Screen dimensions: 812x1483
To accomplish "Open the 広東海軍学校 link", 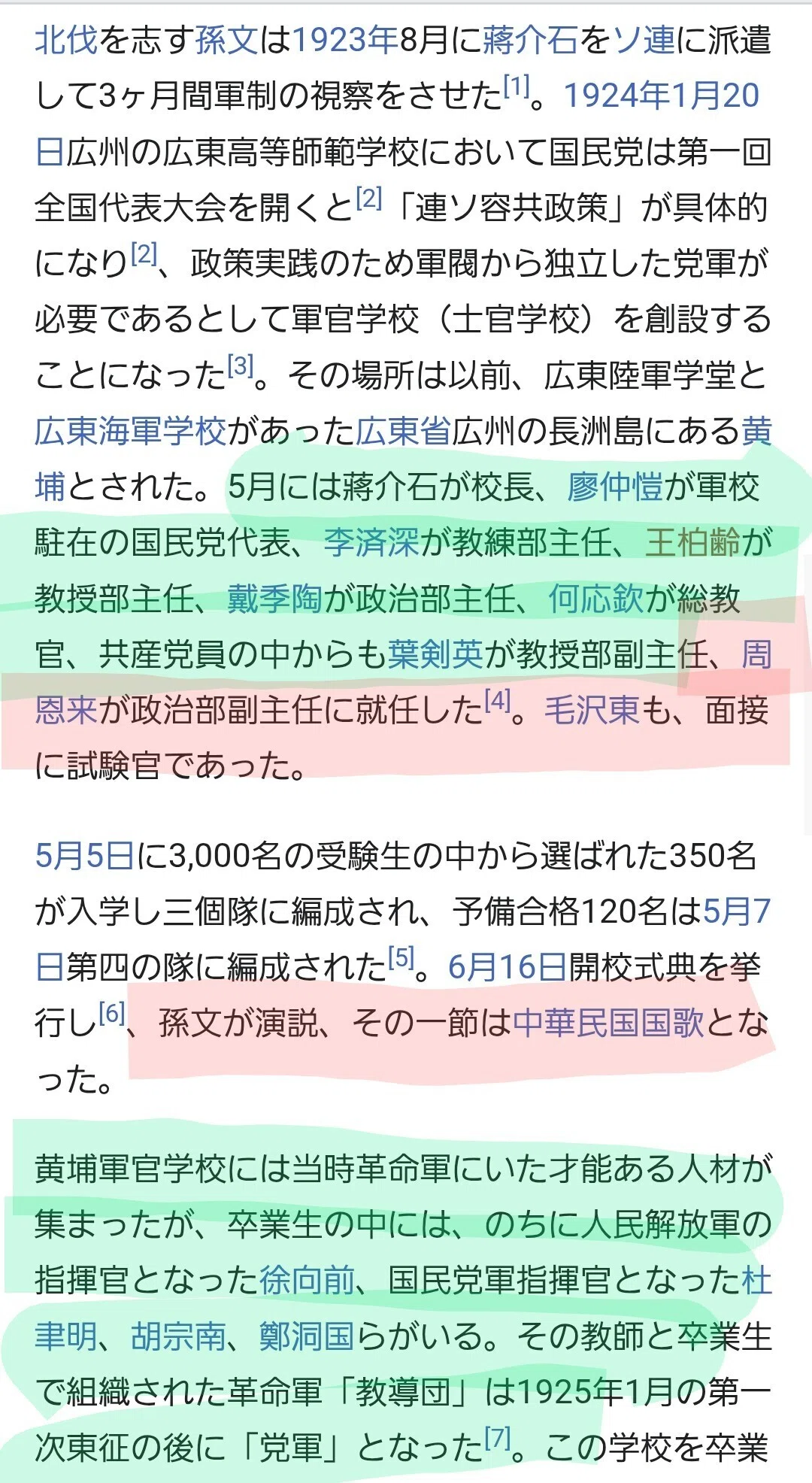I will pos(130,431).
